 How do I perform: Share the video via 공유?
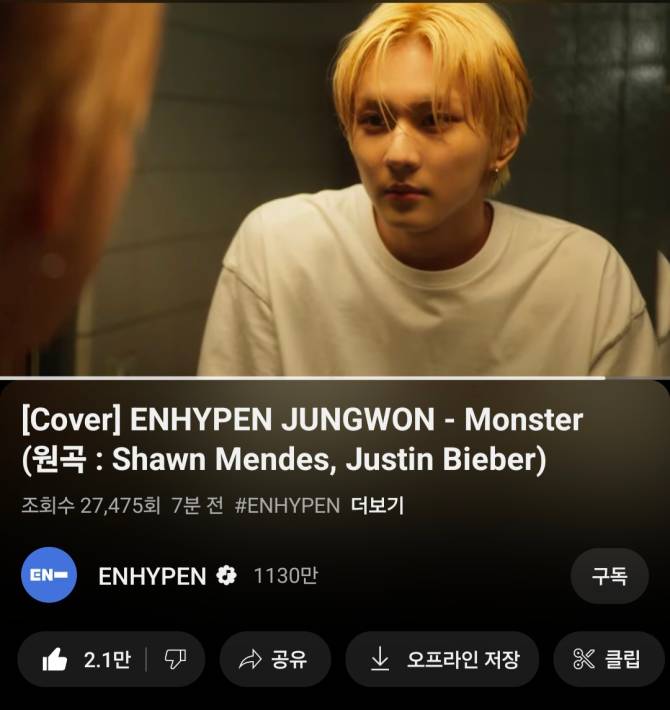tap(275, 659)
